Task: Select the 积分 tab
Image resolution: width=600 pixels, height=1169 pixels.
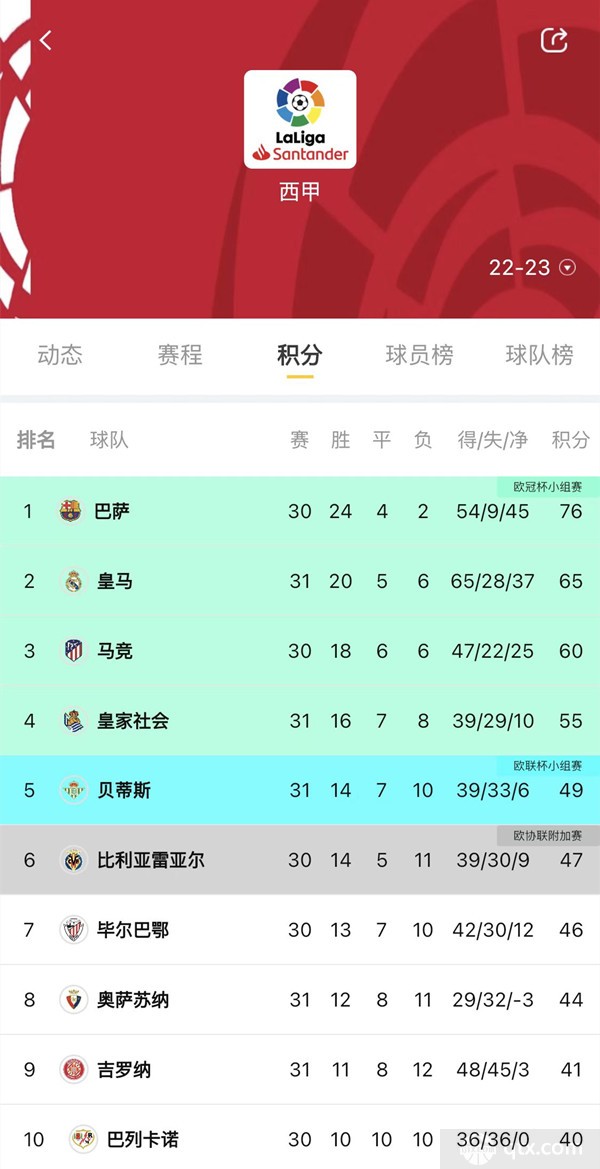Action: click(300, 356)
